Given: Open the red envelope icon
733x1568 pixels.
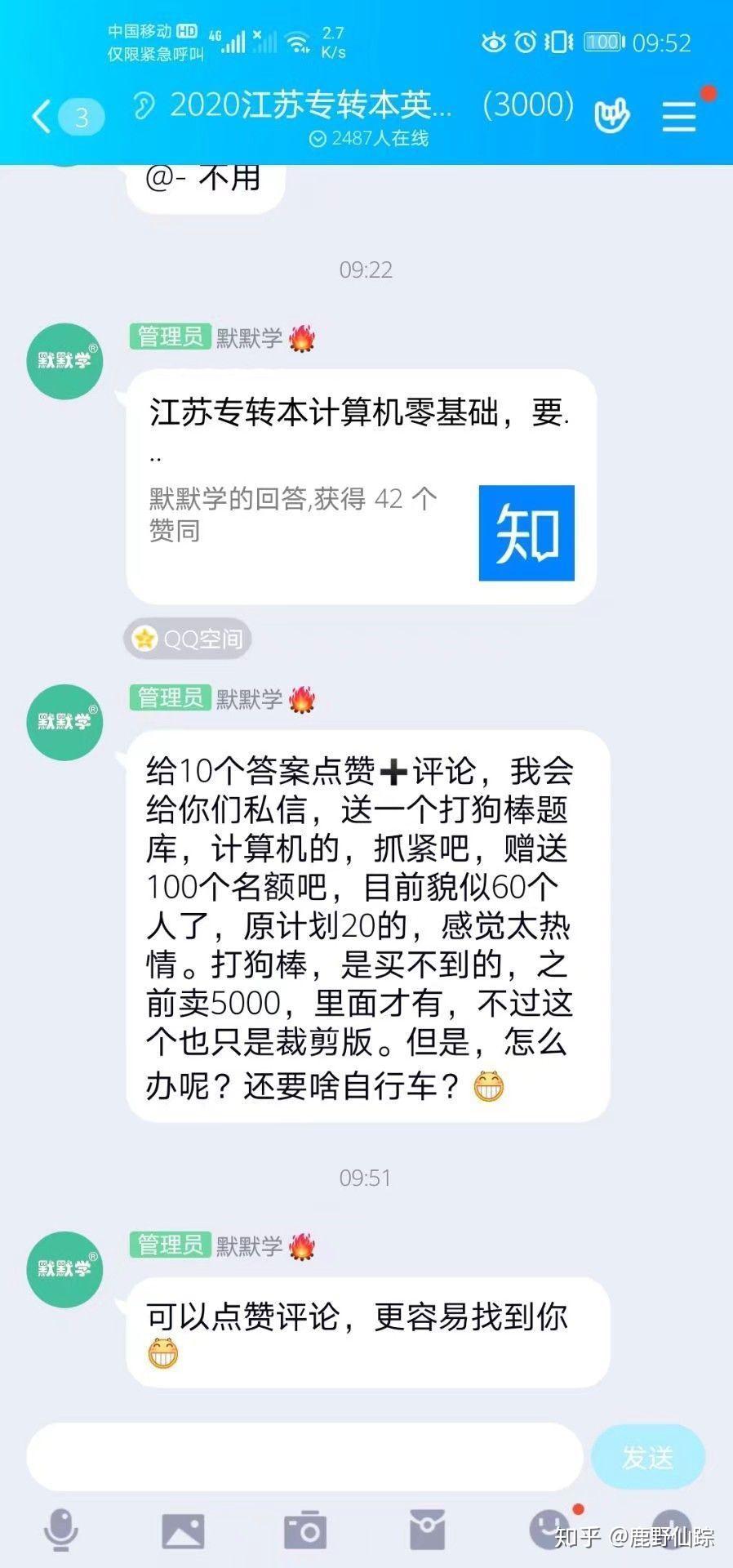Looking at the screenshot, I should (x=427, y=1529).
